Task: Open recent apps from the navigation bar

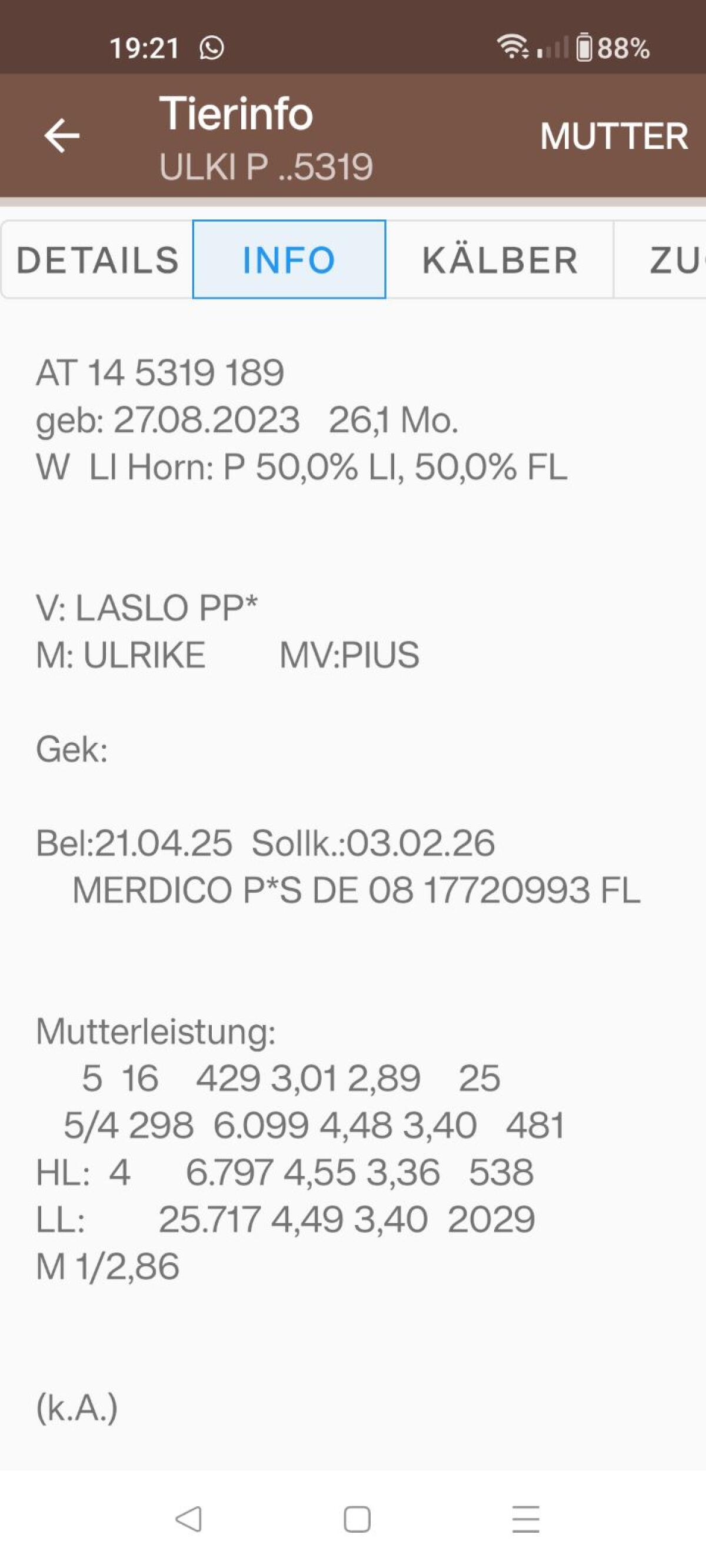Action: pos(525,1519)
